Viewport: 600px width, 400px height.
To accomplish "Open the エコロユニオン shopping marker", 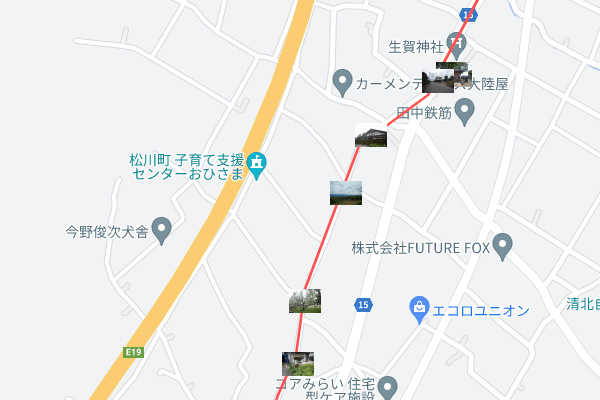I will (420, 309).
